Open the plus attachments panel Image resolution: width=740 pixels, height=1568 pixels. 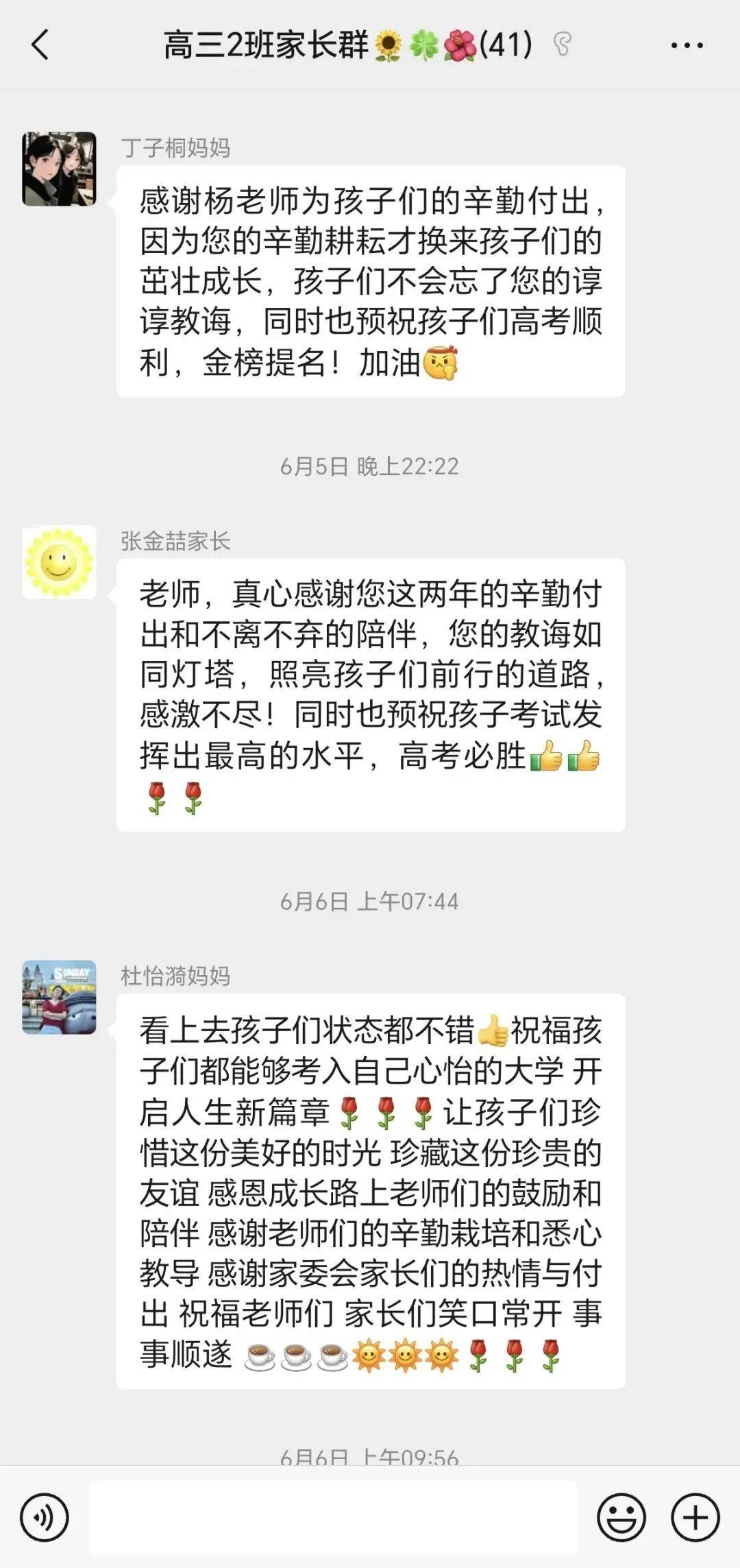(x=695, y=1518)
